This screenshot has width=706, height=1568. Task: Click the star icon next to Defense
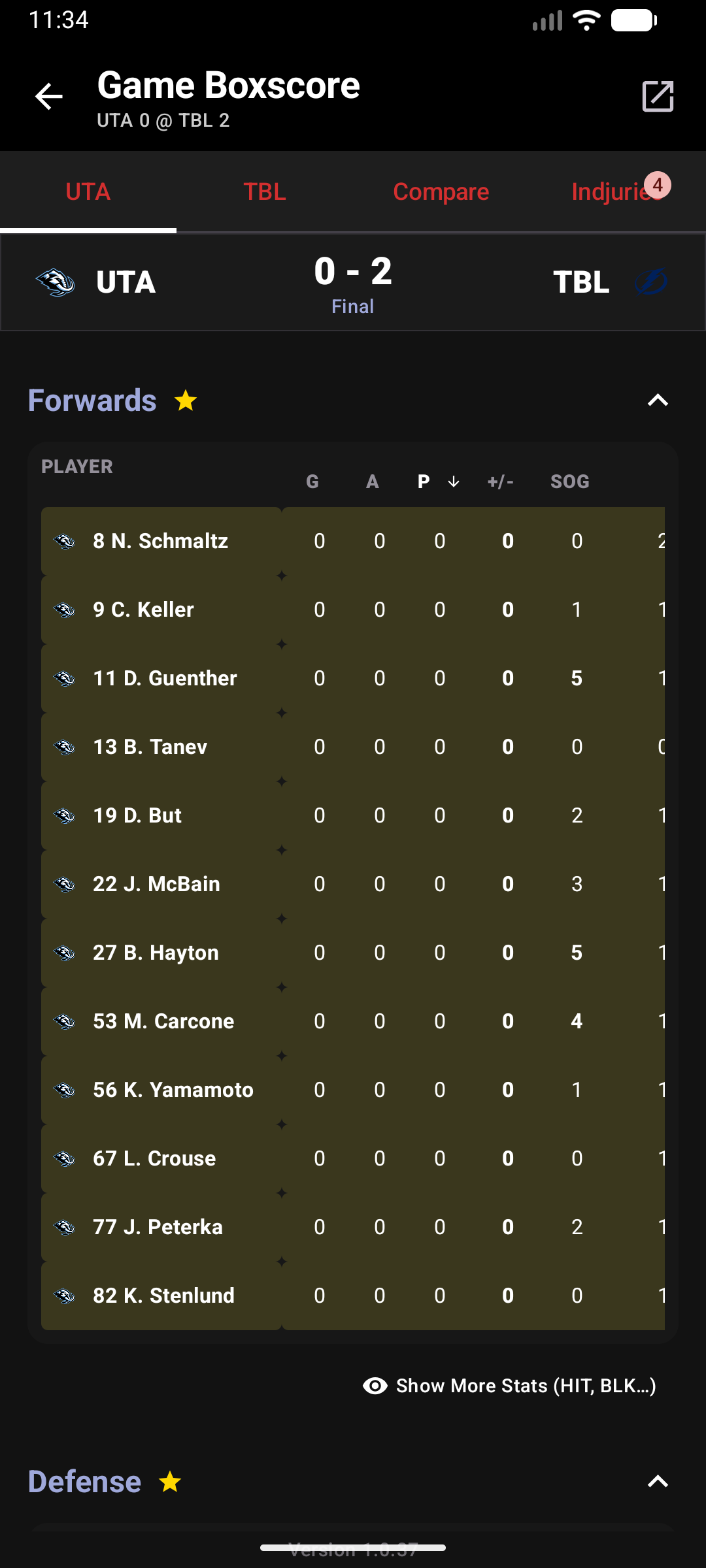pos(169,1482)
